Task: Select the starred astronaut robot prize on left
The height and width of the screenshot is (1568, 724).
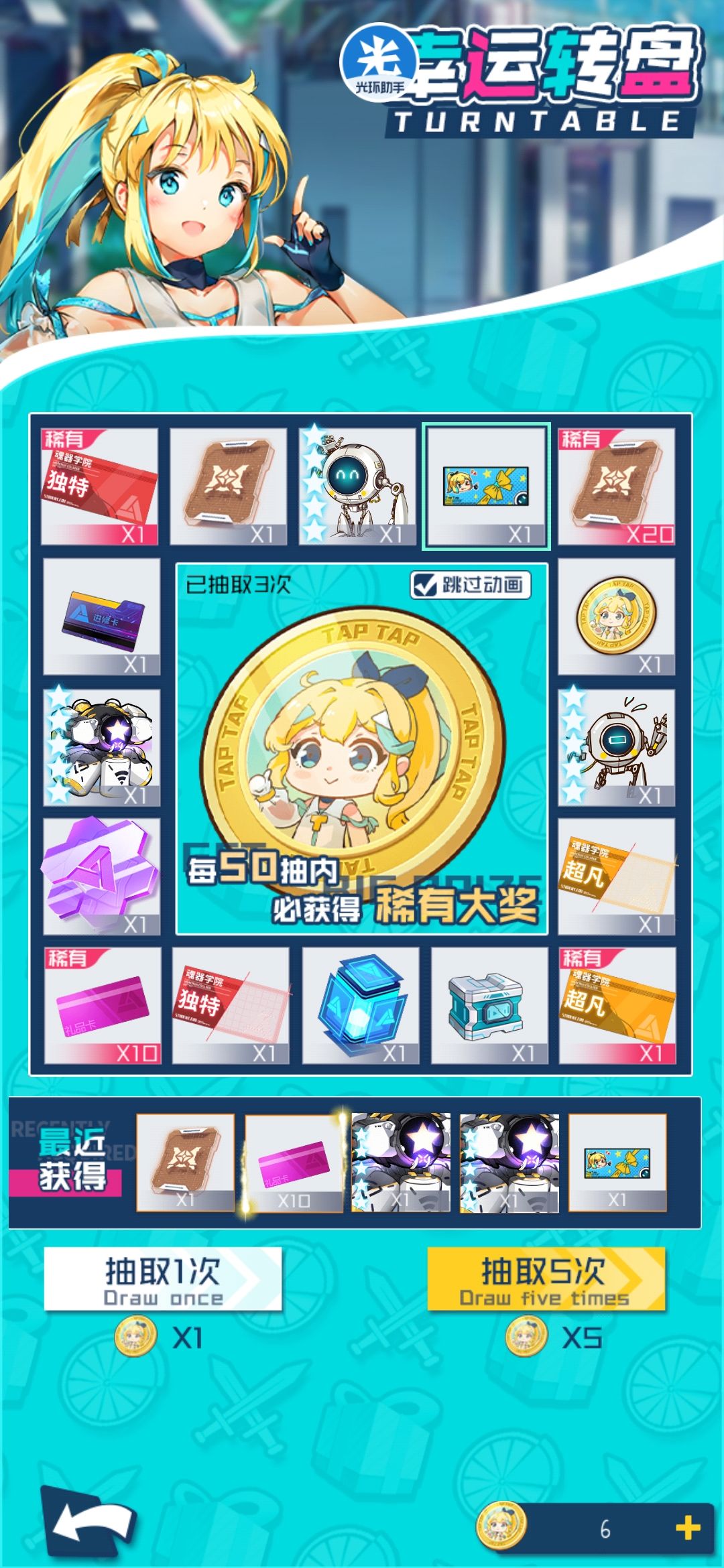Action: [x=101, y=747]
